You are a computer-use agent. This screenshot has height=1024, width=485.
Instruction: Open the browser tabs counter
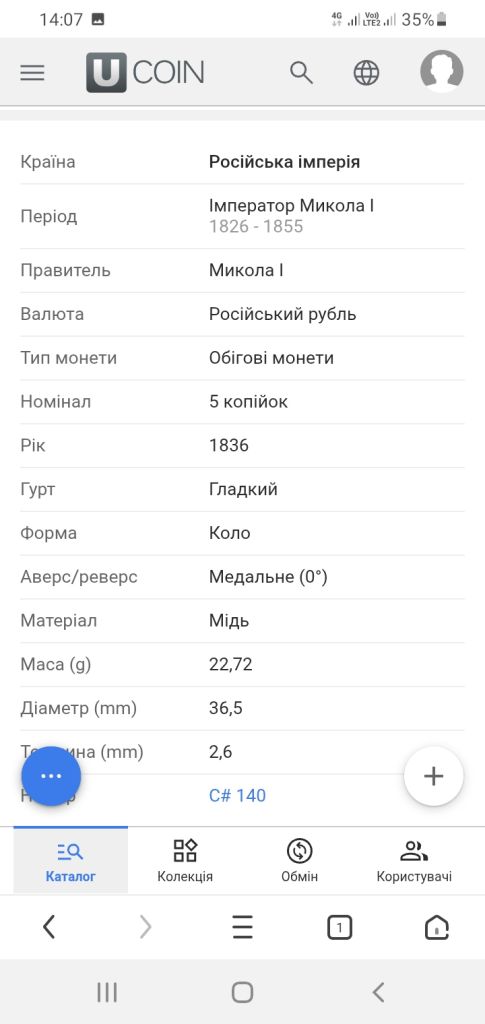(339, 927)
